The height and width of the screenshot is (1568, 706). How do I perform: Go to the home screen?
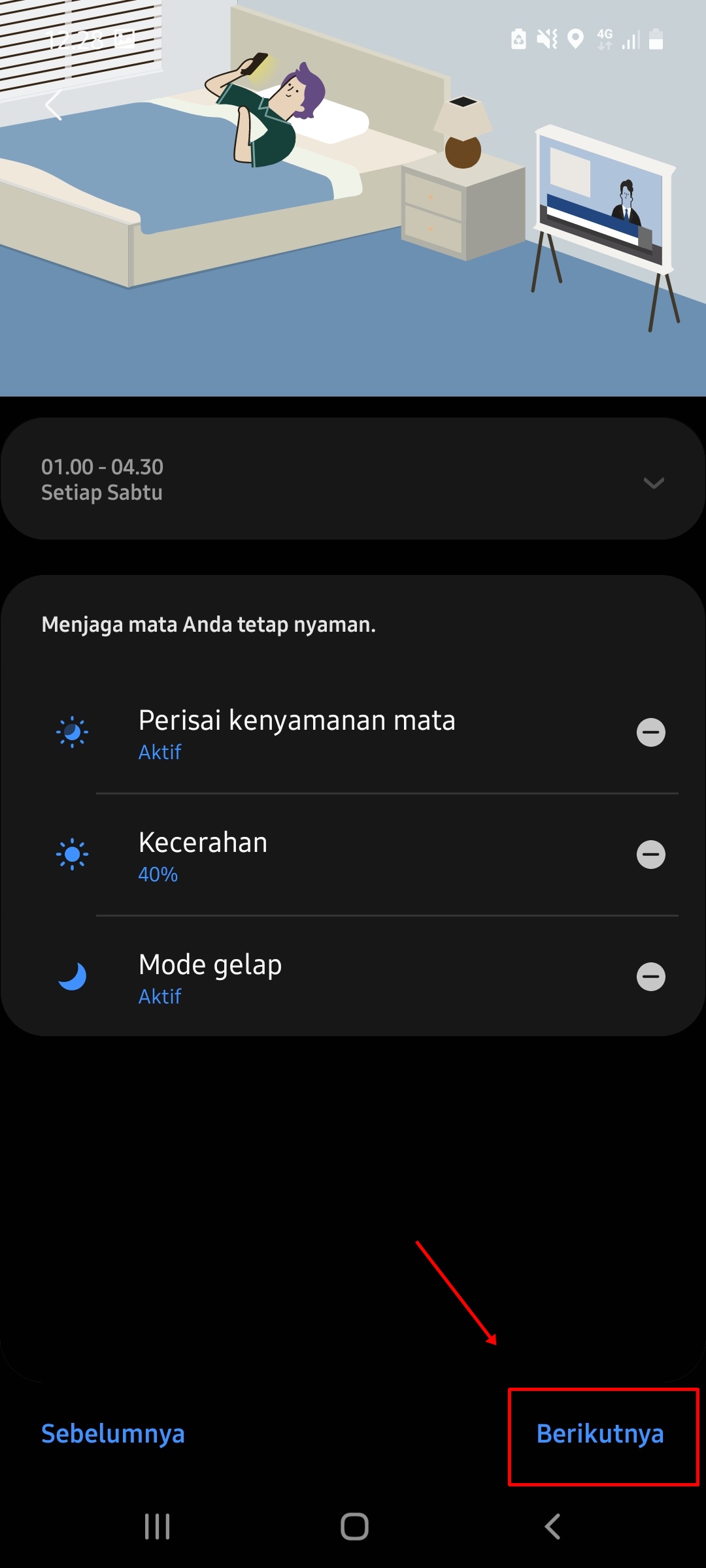[354, 1527]
